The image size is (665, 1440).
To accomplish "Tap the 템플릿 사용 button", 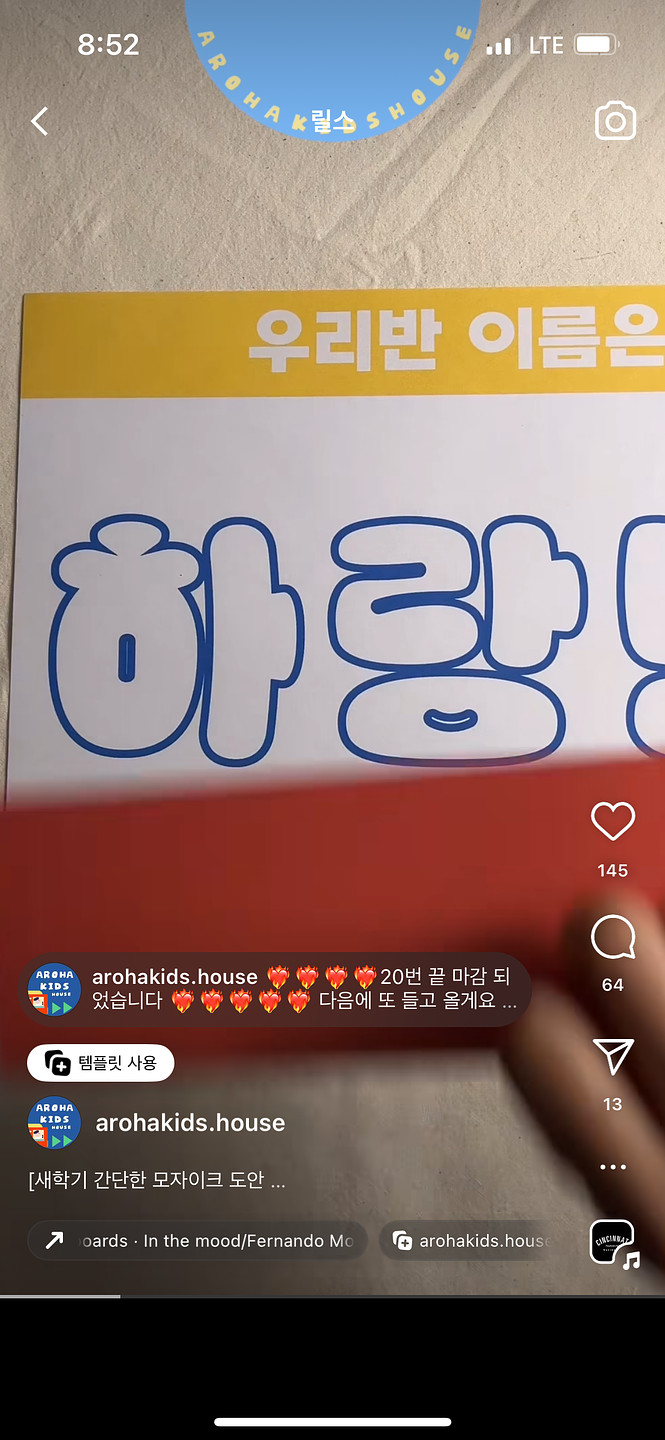I will pyautogui.click(x=101, y=1063).
